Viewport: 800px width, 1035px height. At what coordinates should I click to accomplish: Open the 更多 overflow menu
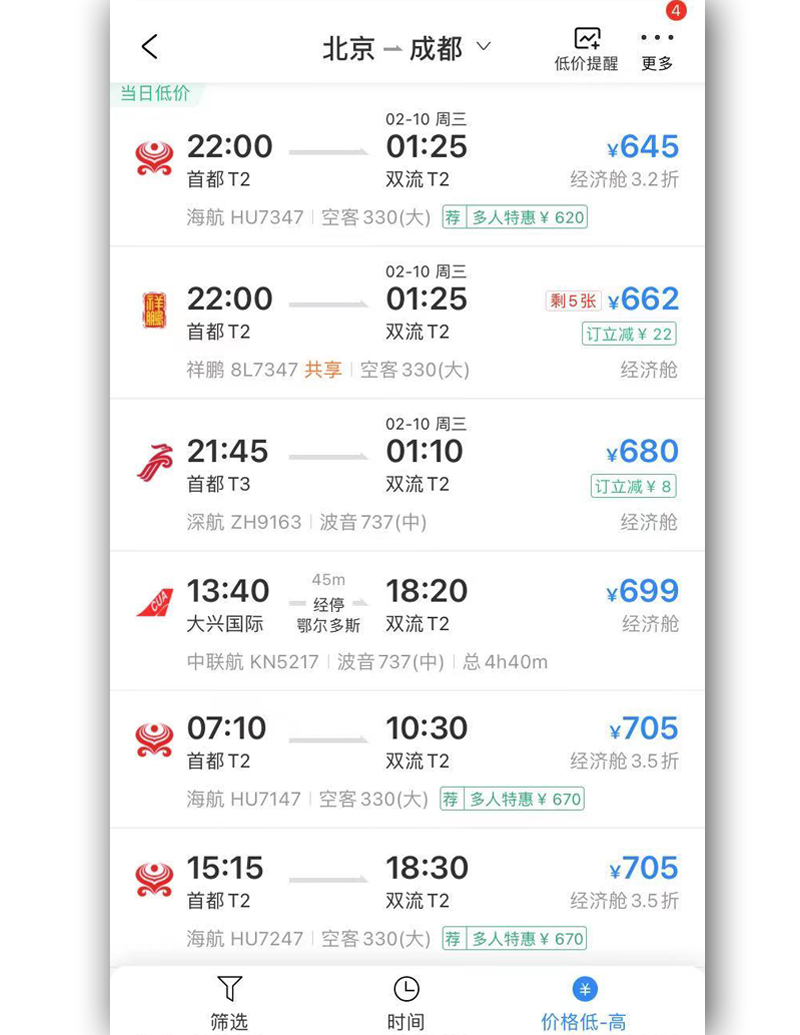coord(657,49)
